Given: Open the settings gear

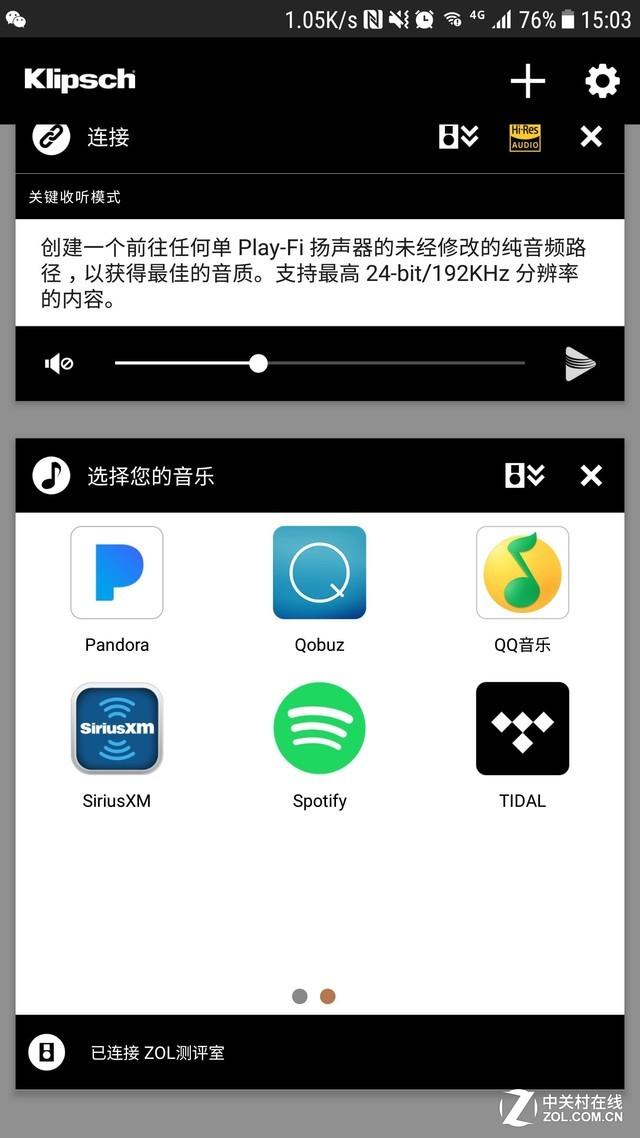Looking at the screenshot, I should pyautogui.click(x=602, y=81).
